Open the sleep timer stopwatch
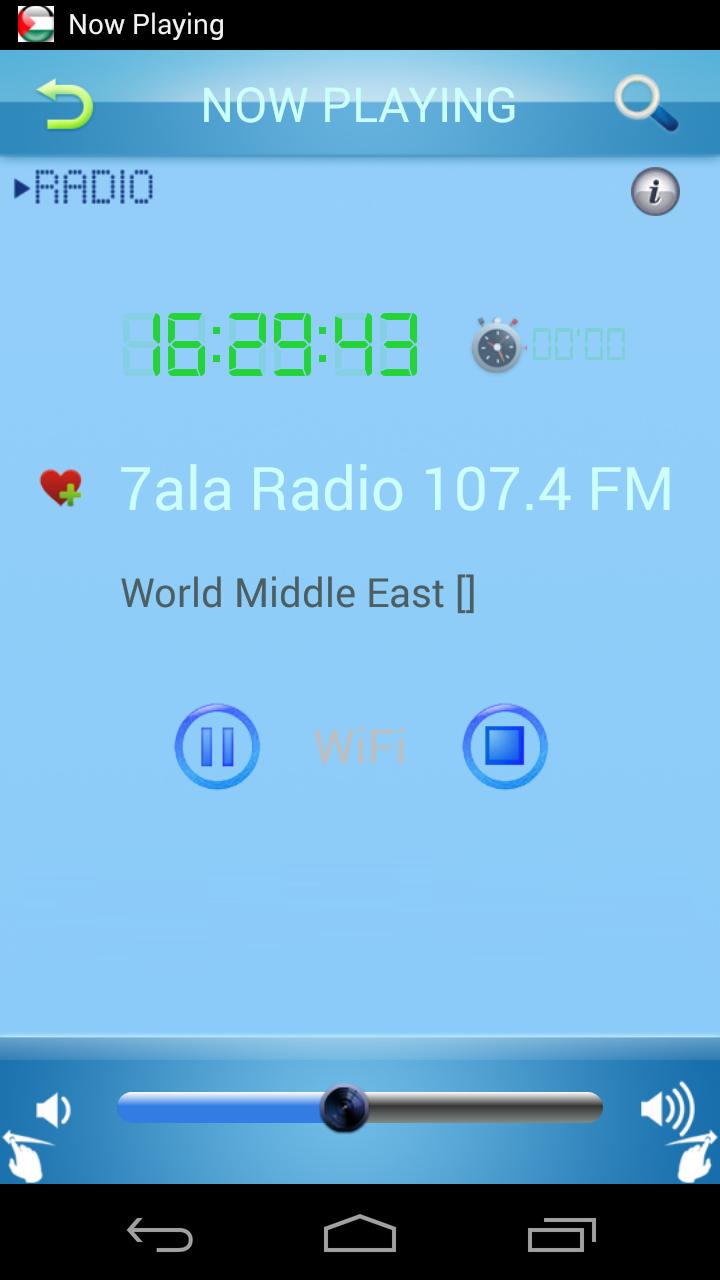The height and width of the screenshot is (1280, 720). (x=497, y=345)
